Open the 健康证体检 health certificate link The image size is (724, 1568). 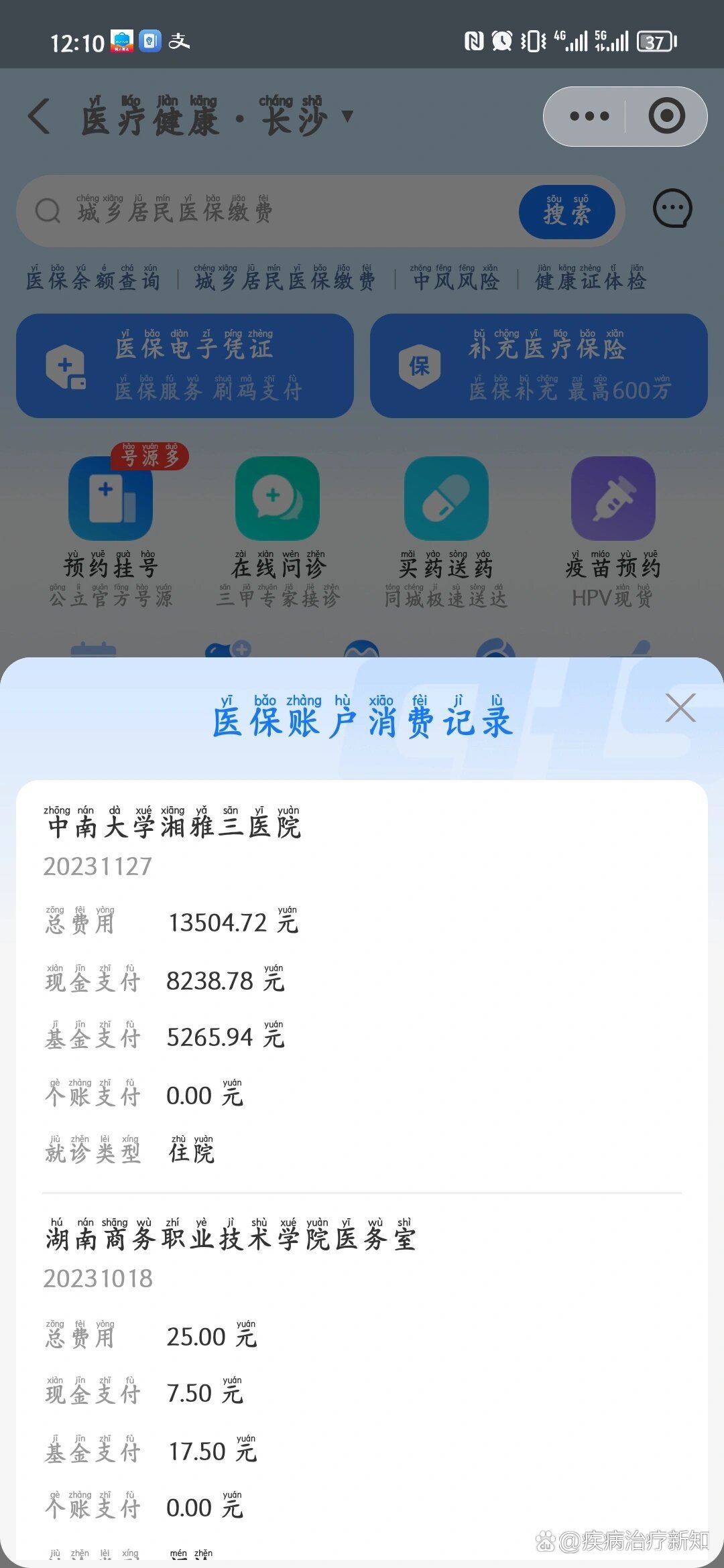tap(590, 281)
